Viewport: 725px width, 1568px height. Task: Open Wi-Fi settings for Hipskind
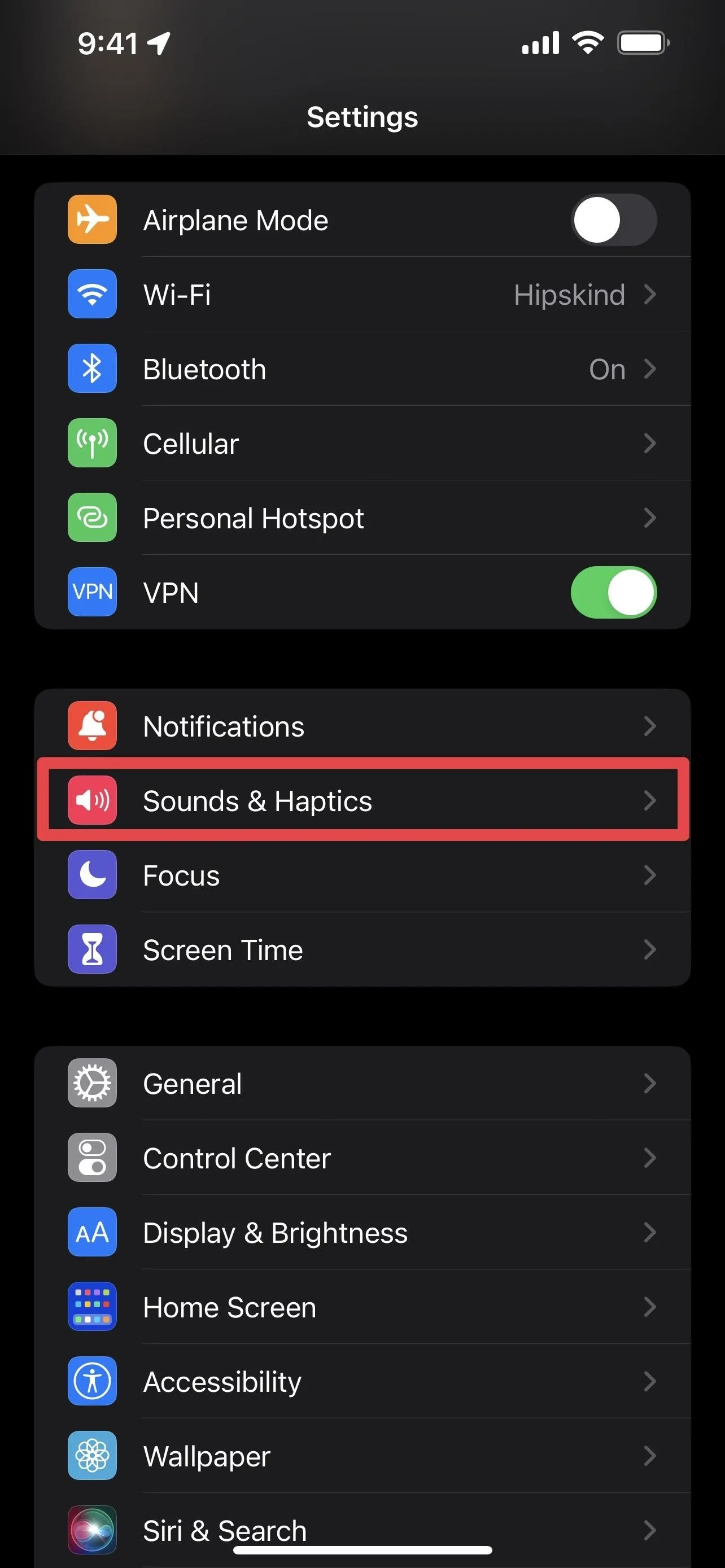click(x=362, y=295)
